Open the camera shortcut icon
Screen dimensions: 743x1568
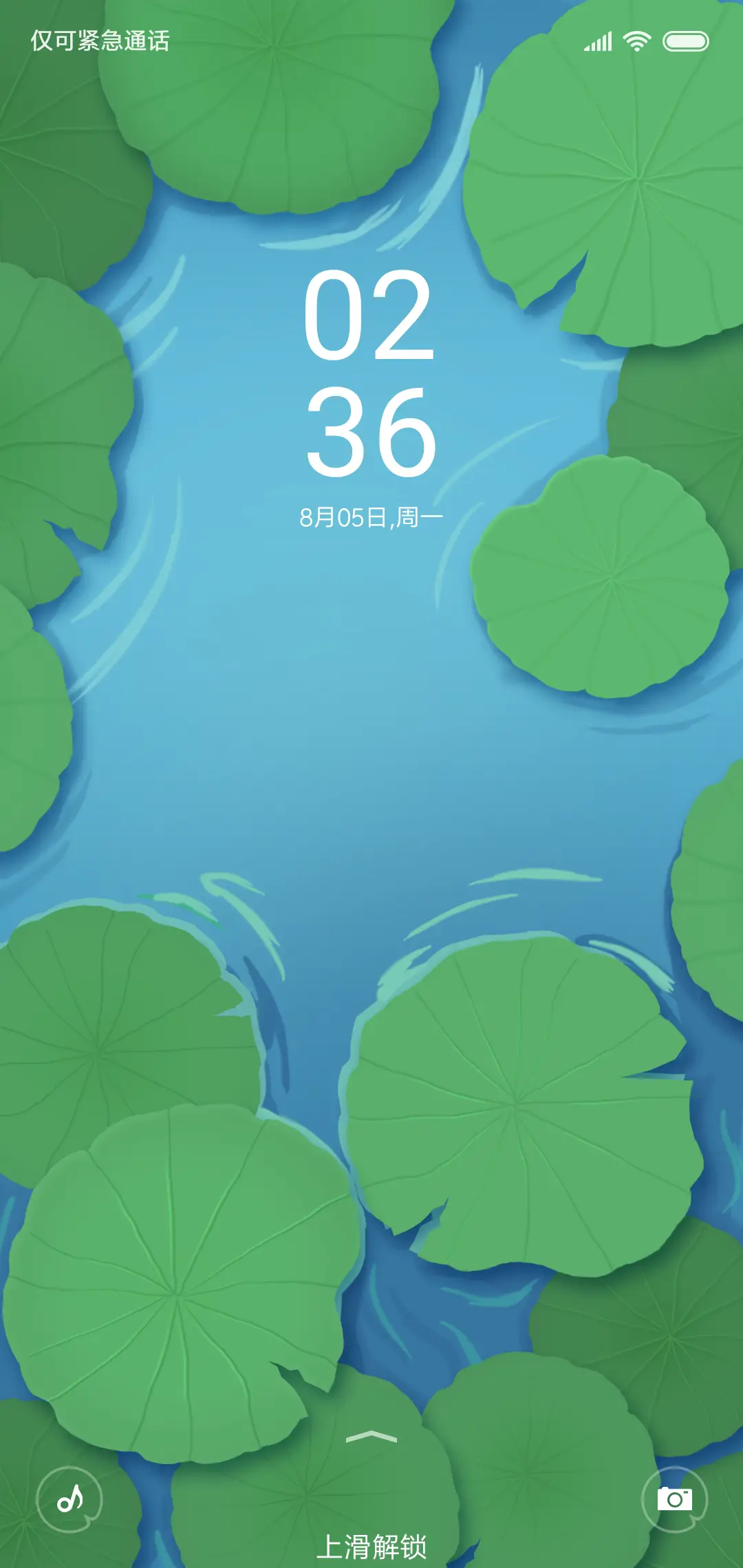pos(674,1499)
